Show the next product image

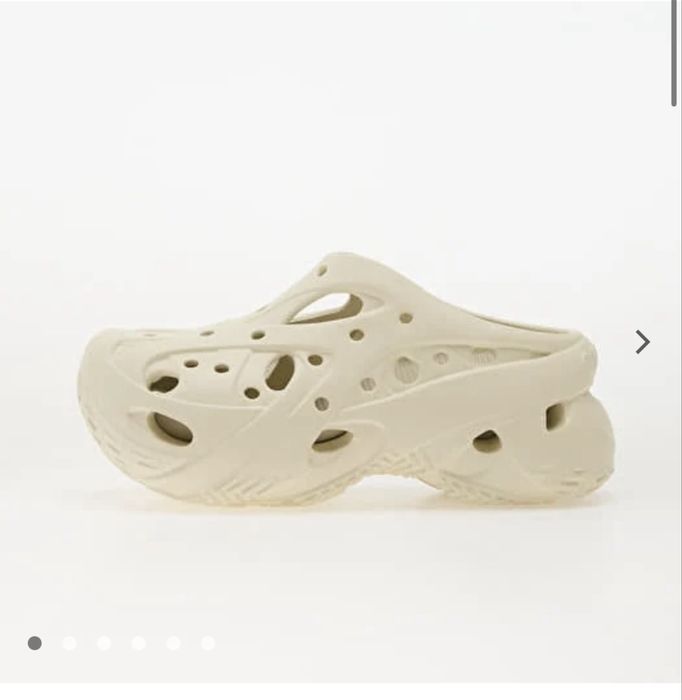(x=642, y=342)
